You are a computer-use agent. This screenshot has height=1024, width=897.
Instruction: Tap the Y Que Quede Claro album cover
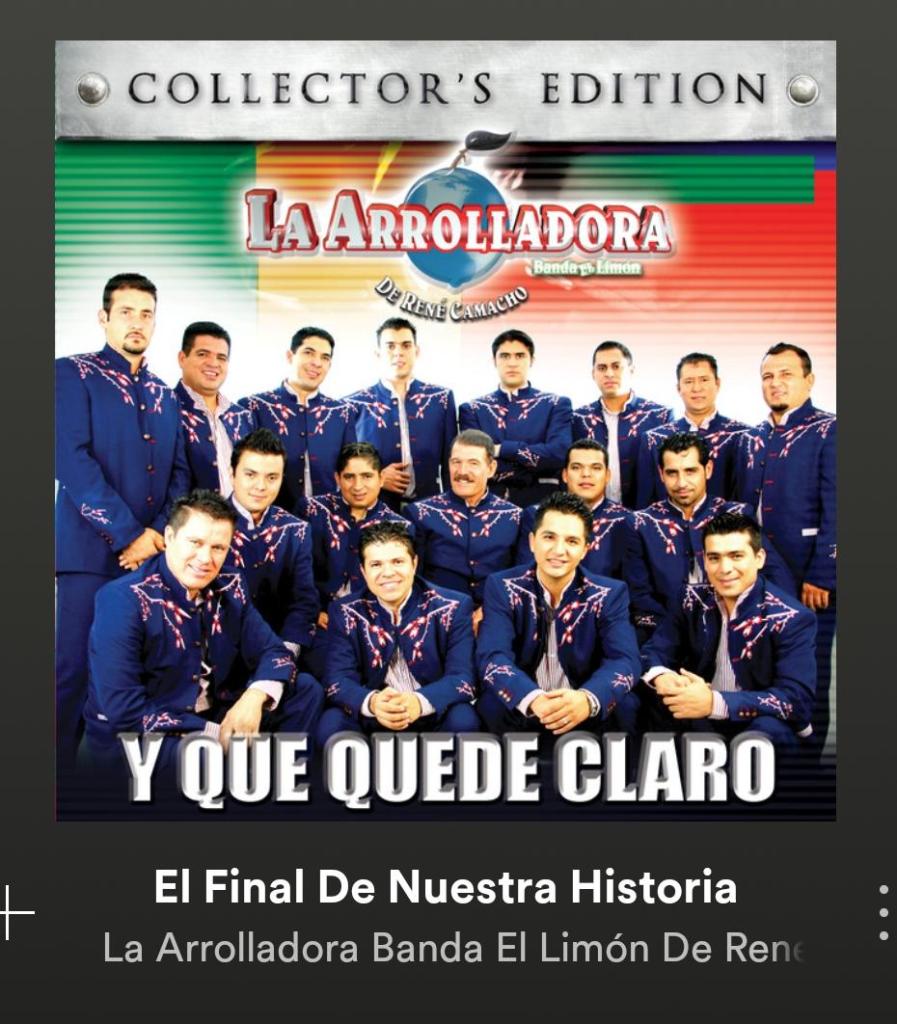point(446,430)
